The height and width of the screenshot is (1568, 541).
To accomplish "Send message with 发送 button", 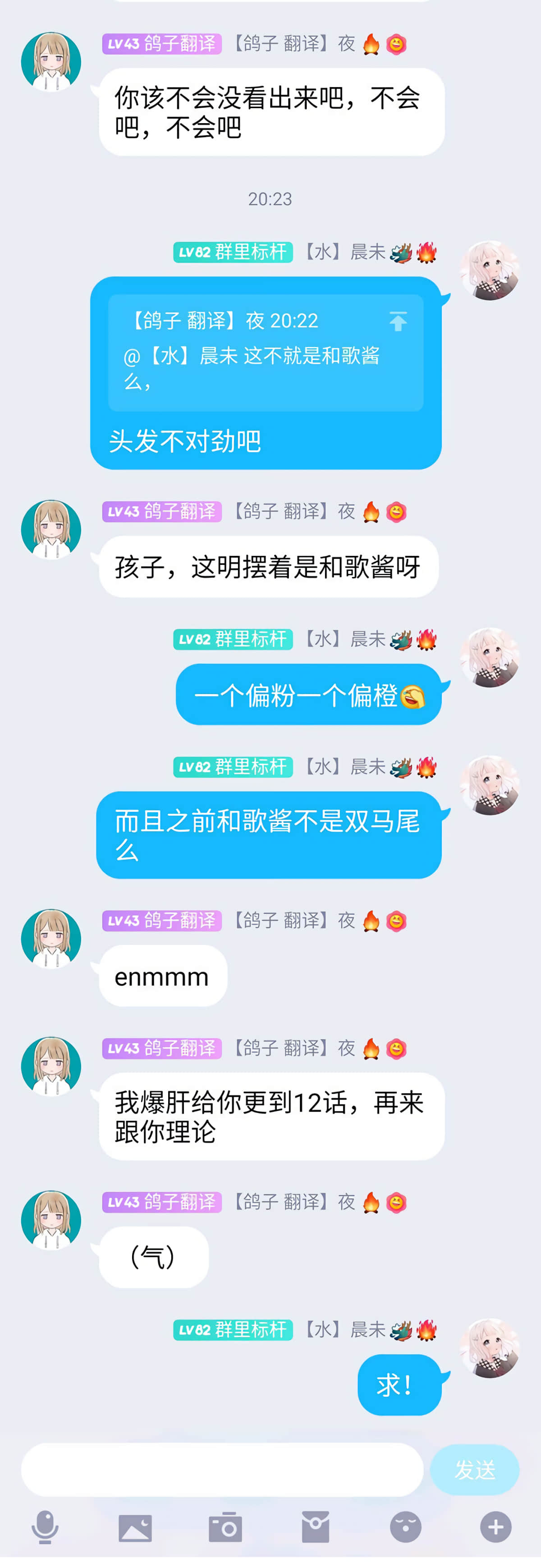I will [x=474, y=1469].
